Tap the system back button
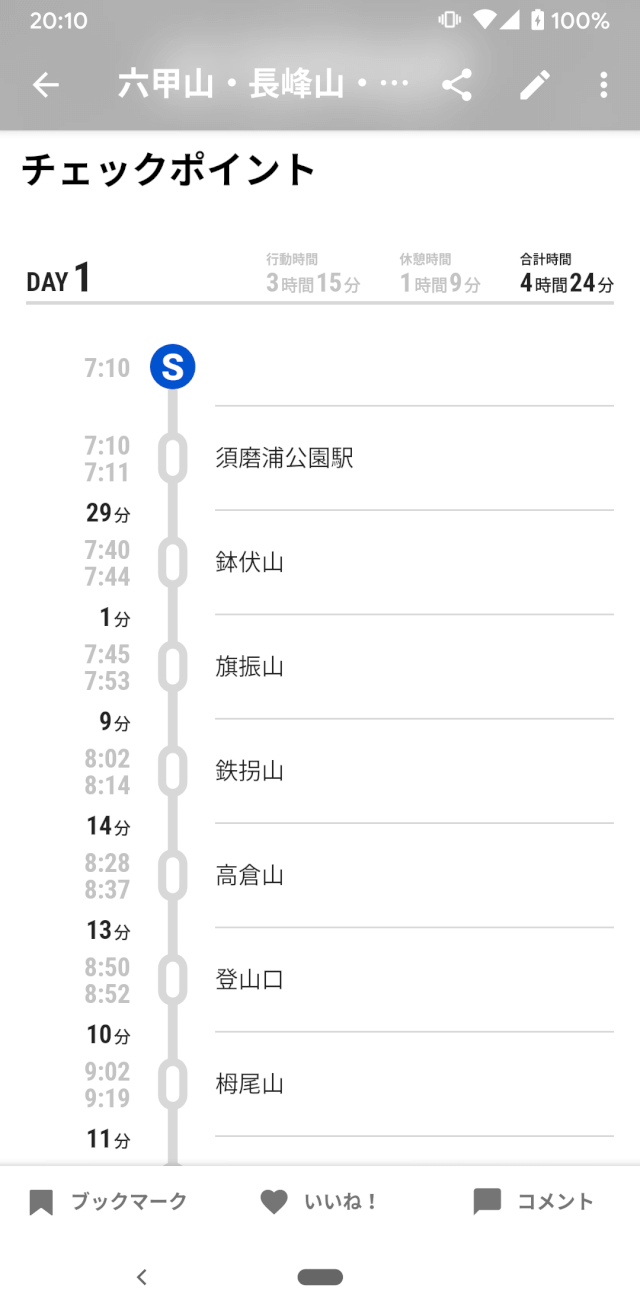Viewport: 640px width, 1316px height. 142,1277
